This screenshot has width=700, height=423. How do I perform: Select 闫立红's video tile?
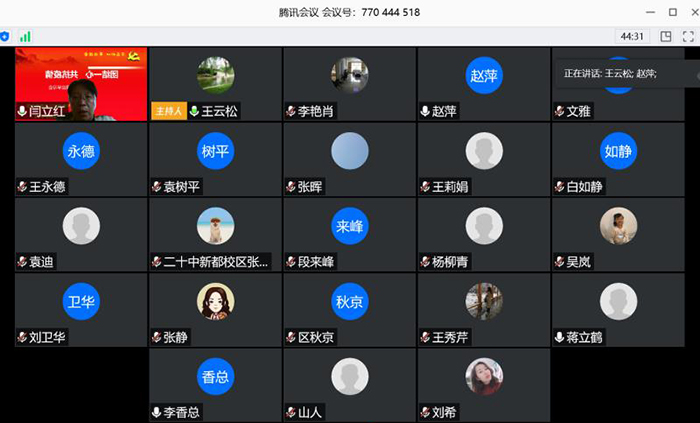pos(81,84)
